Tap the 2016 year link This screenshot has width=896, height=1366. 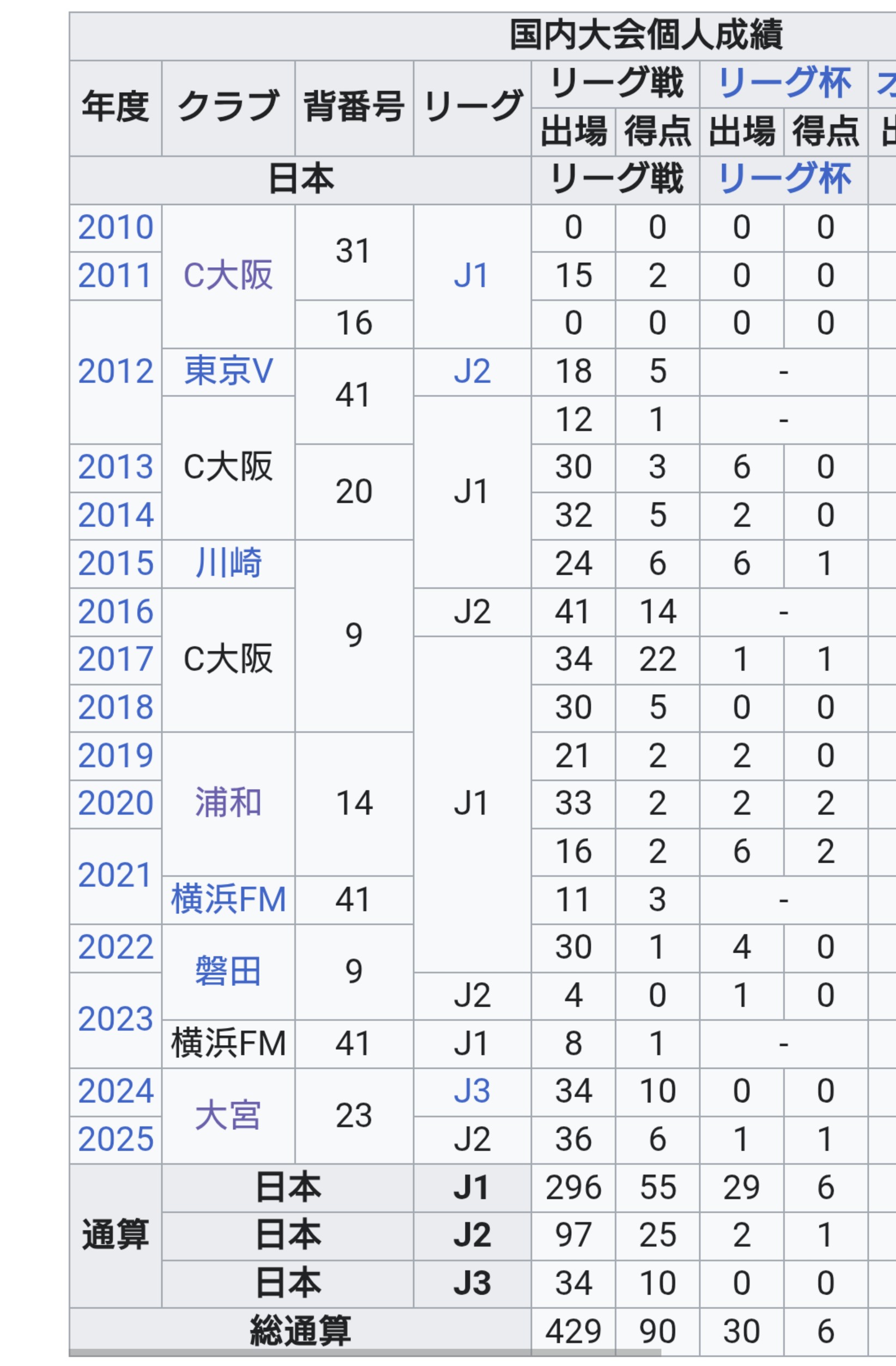tap(116, 612)
